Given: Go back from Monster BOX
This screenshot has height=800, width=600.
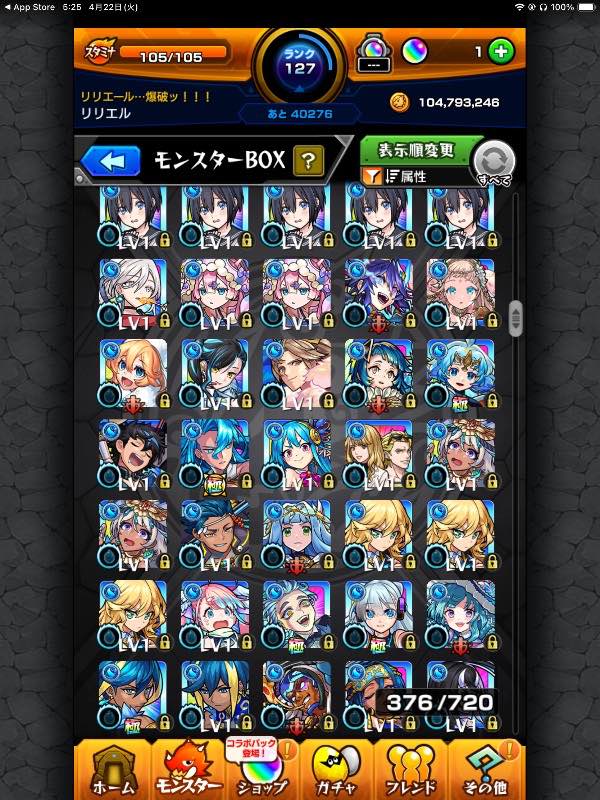Looking at the screenshot, I should 110,160.
